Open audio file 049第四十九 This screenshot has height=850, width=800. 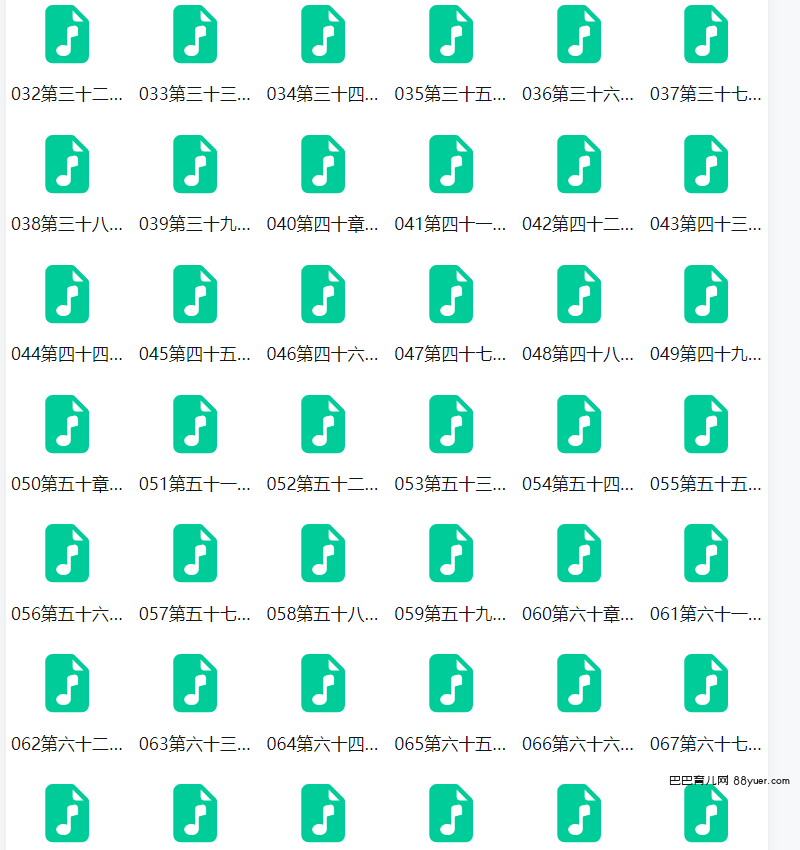[706, 294]
